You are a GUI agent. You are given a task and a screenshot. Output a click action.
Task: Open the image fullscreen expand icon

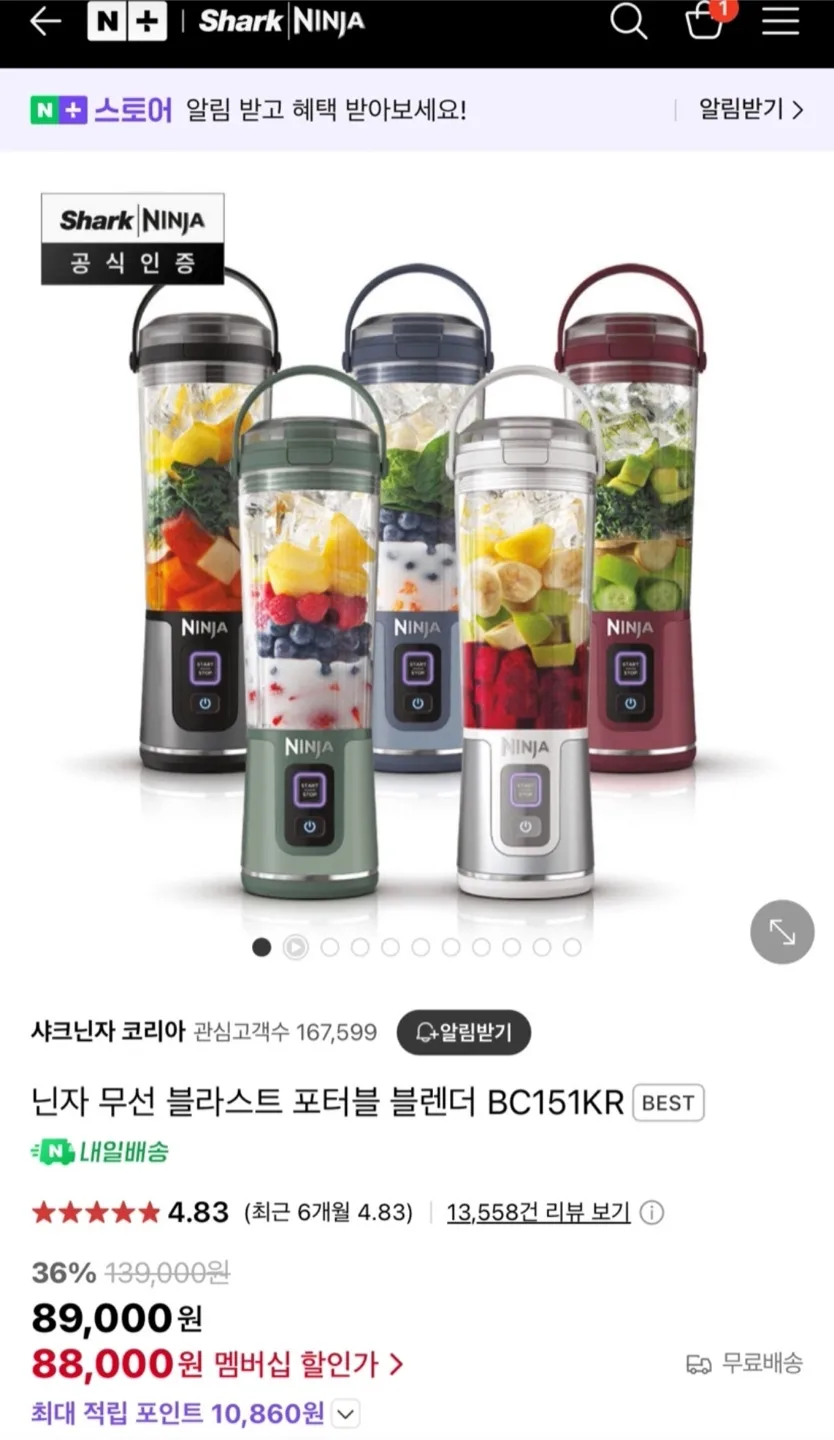(x=781, y=931)
